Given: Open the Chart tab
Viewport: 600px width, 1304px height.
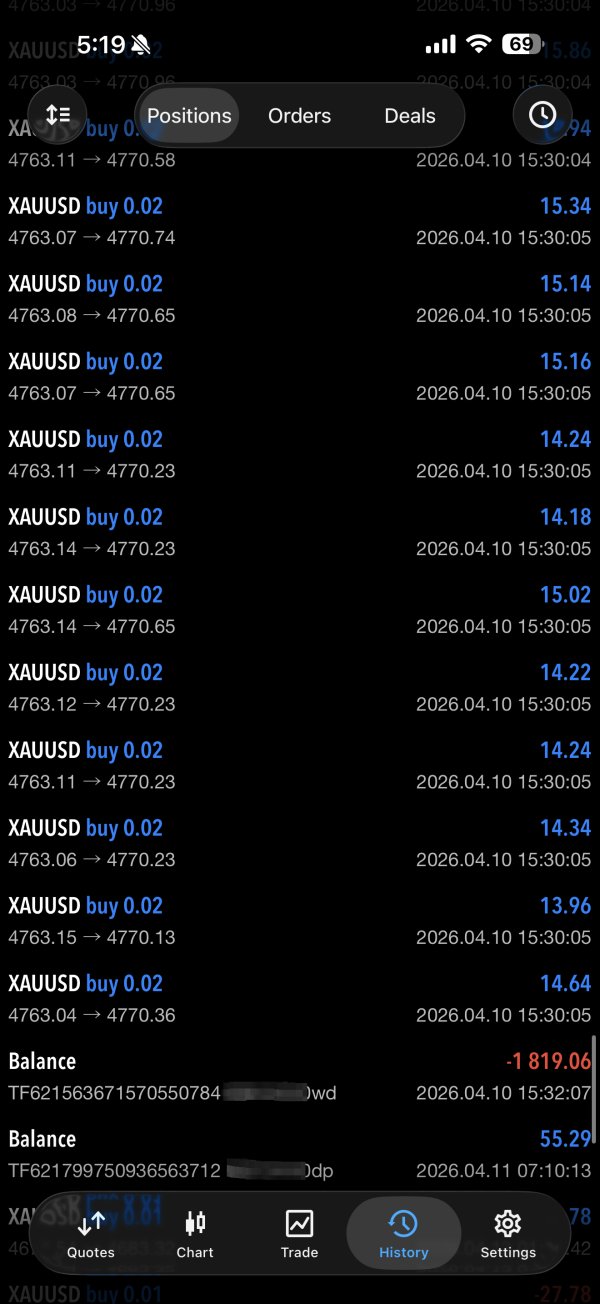Looking at the screenshot, I should tap(195, 1233).
